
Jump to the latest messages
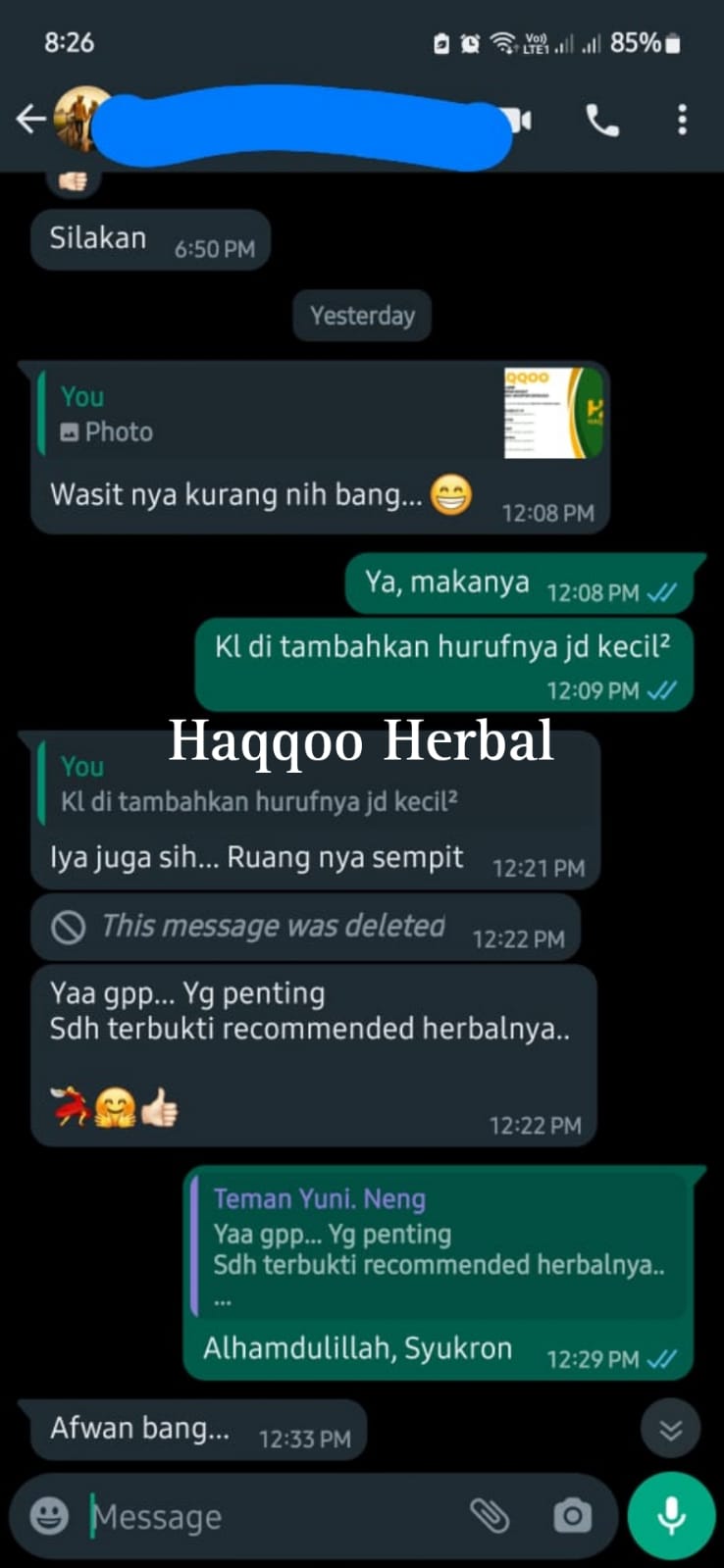tap(670, 1430)
